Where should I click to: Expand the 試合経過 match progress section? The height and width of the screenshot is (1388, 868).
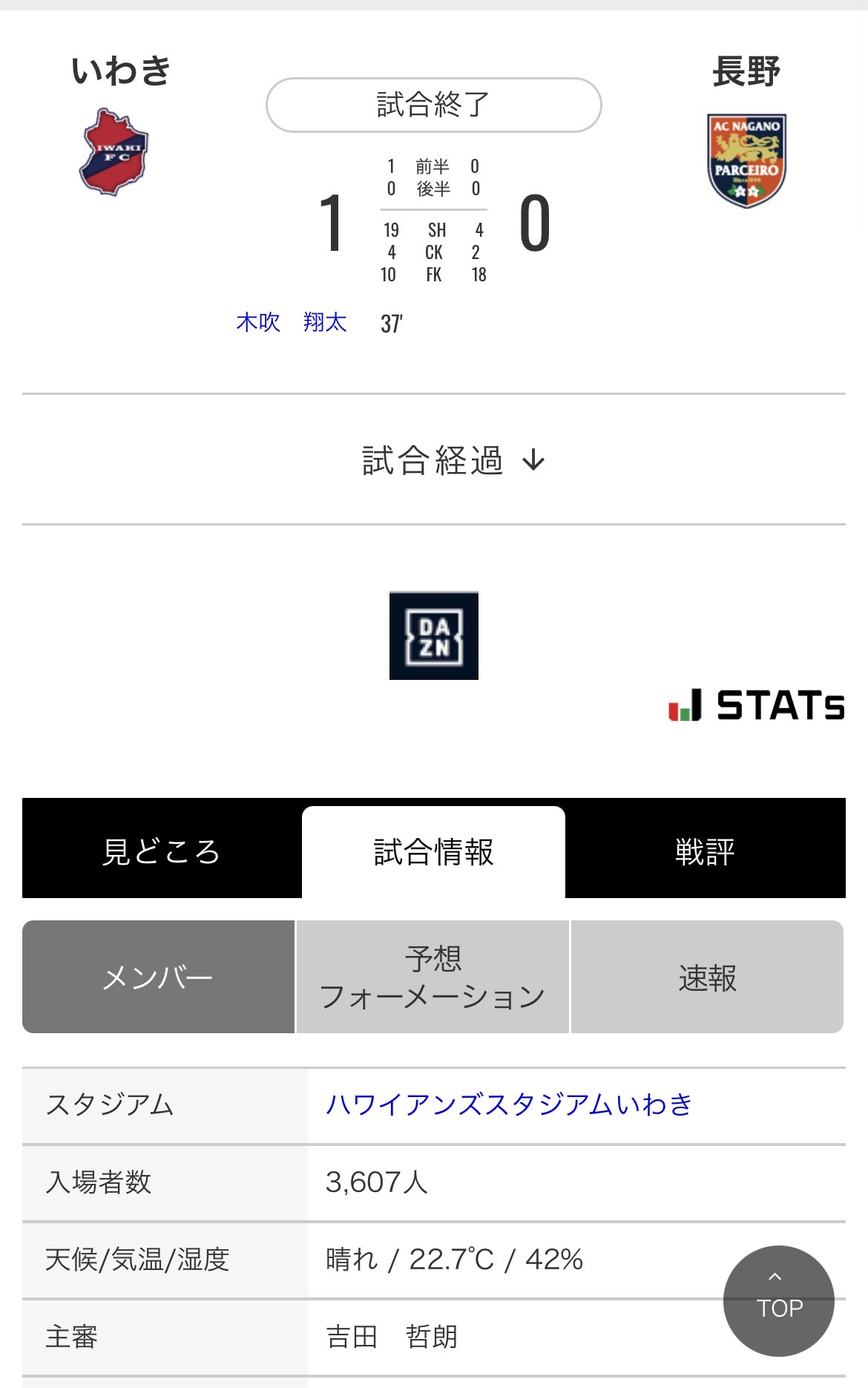coord(453,461)
